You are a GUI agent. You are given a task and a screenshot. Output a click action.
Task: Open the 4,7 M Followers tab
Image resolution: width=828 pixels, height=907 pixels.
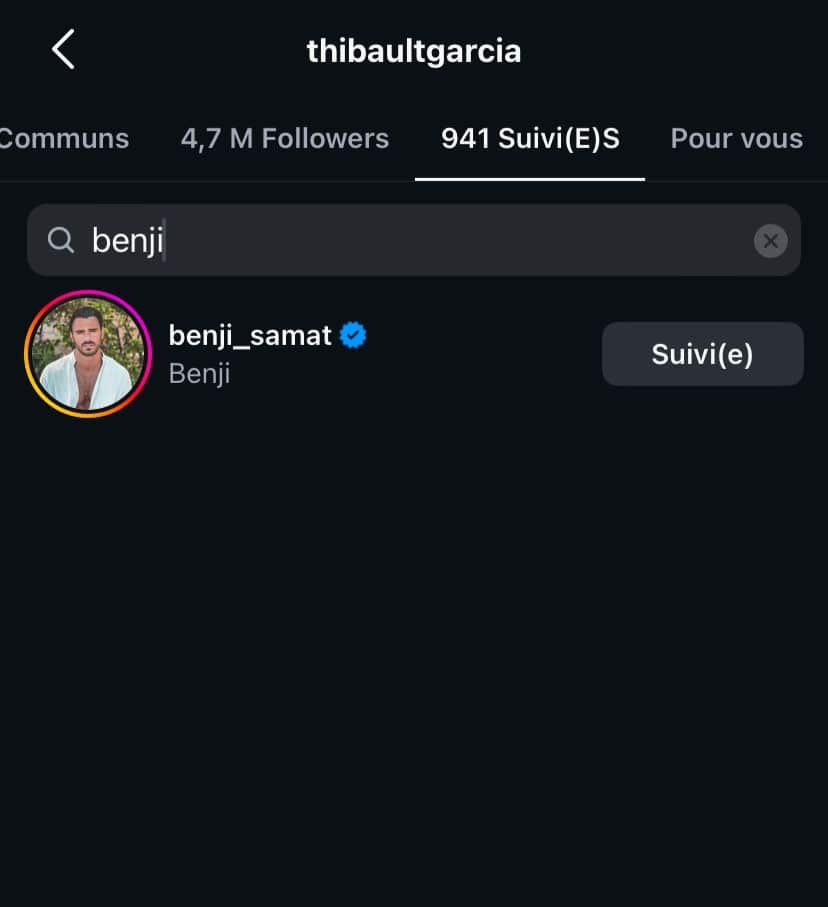tap(284, 139)
